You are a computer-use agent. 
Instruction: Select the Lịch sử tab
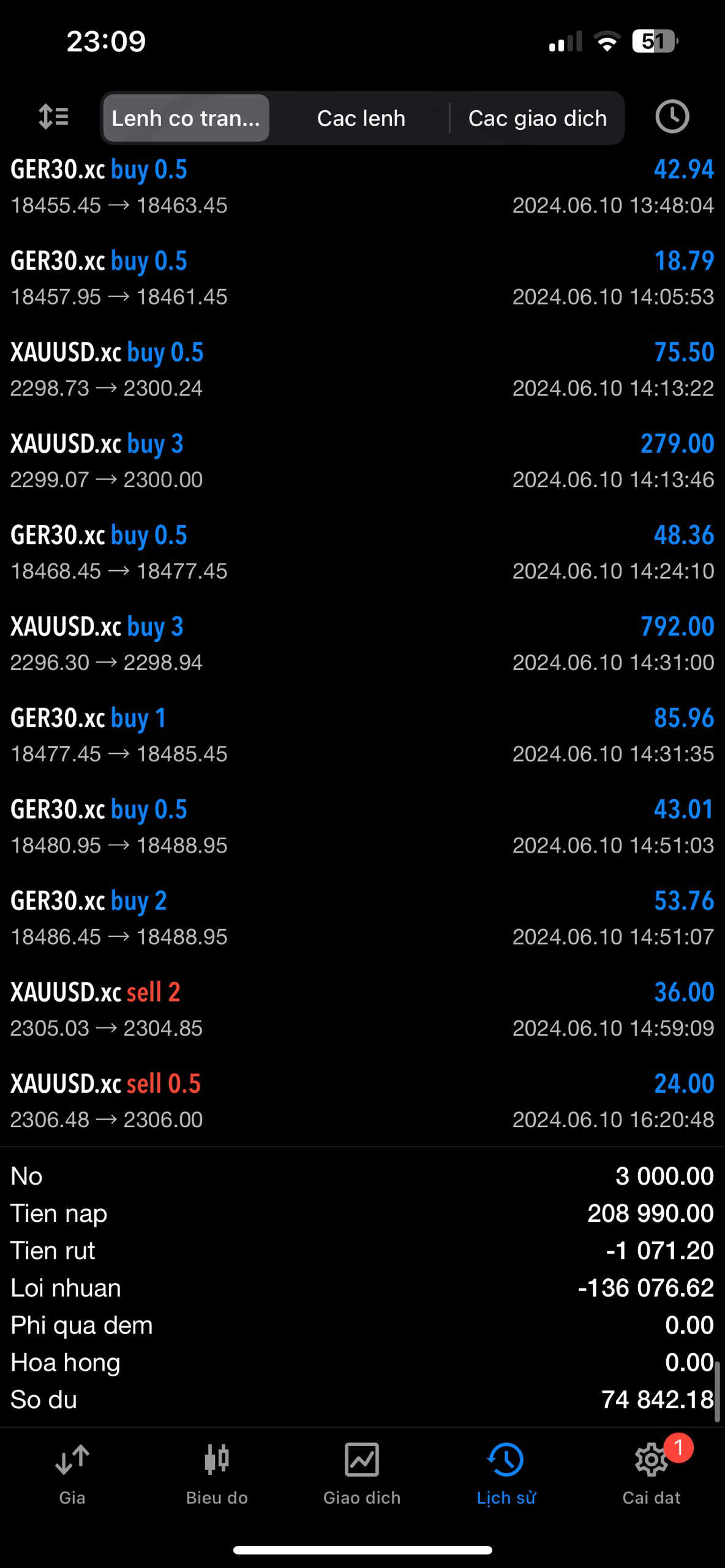(506, 1474)
